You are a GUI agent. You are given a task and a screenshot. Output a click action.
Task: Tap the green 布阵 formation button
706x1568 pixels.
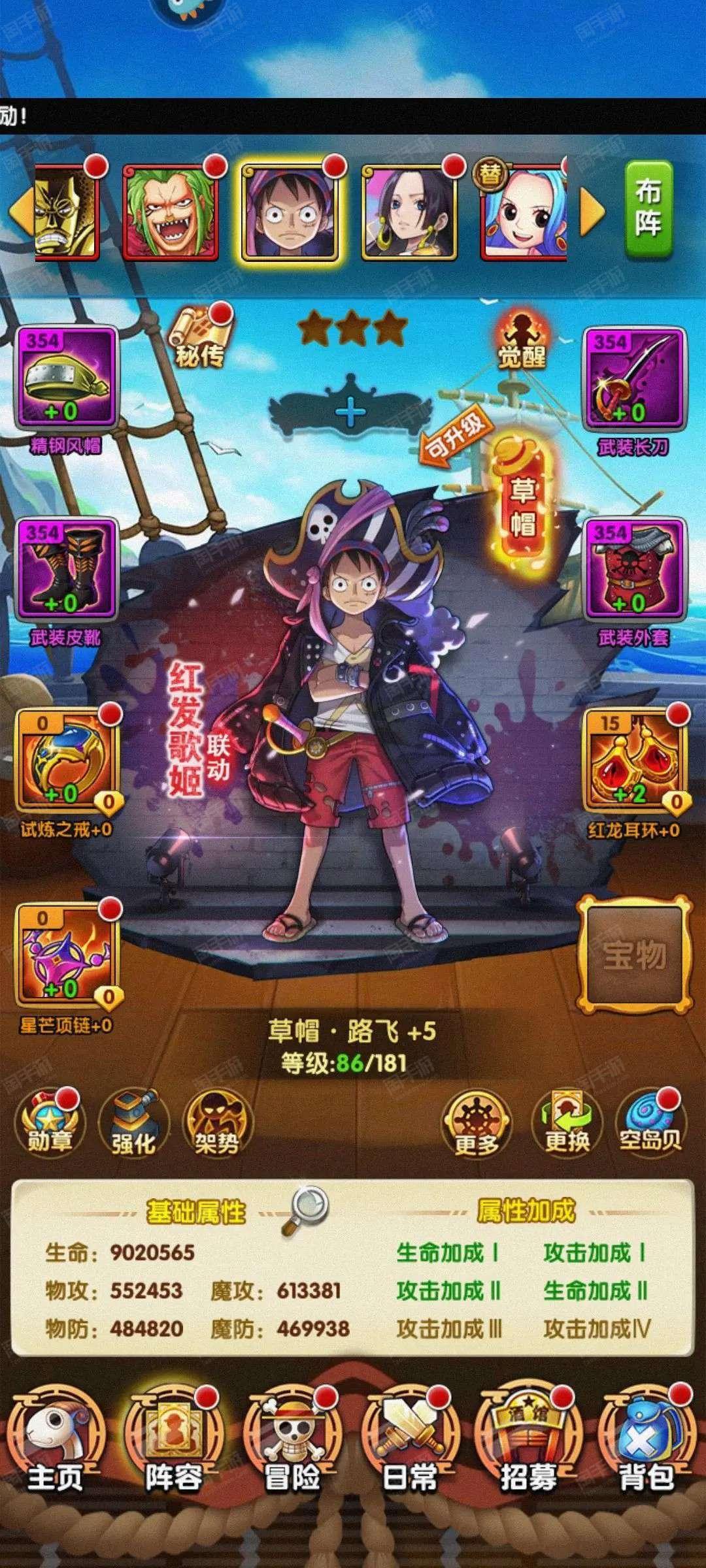coord(648,210)
